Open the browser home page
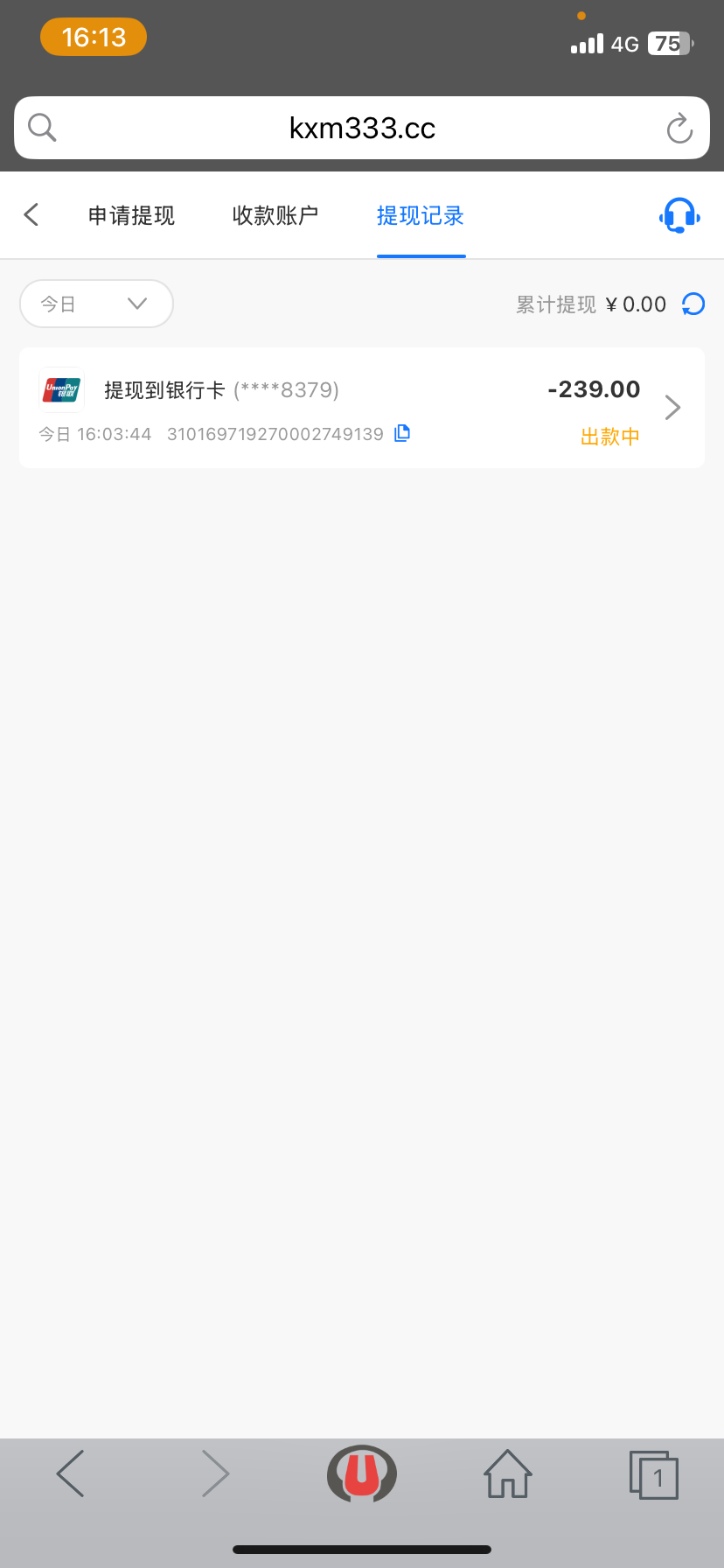 tap(508, 1474)
